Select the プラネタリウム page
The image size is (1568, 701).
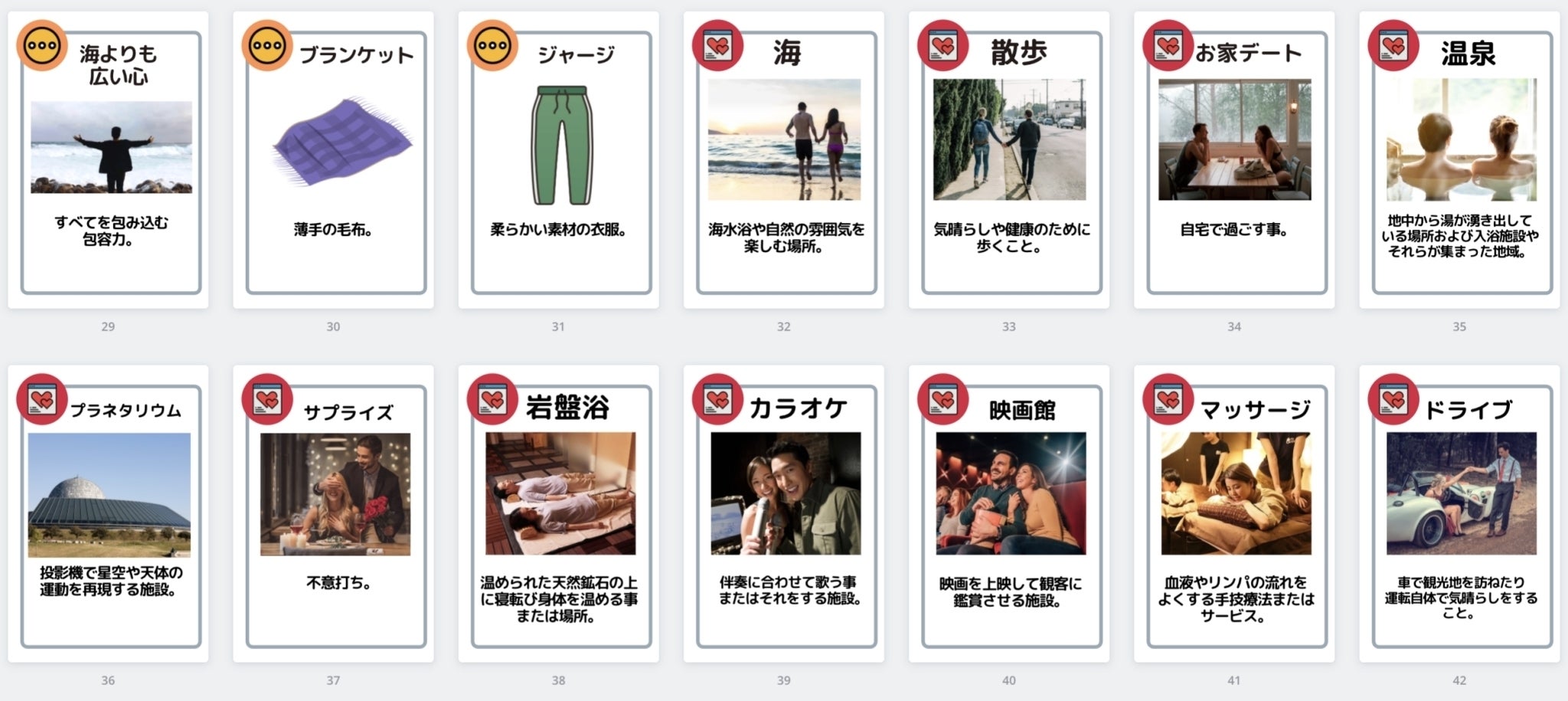click(108, 514)
